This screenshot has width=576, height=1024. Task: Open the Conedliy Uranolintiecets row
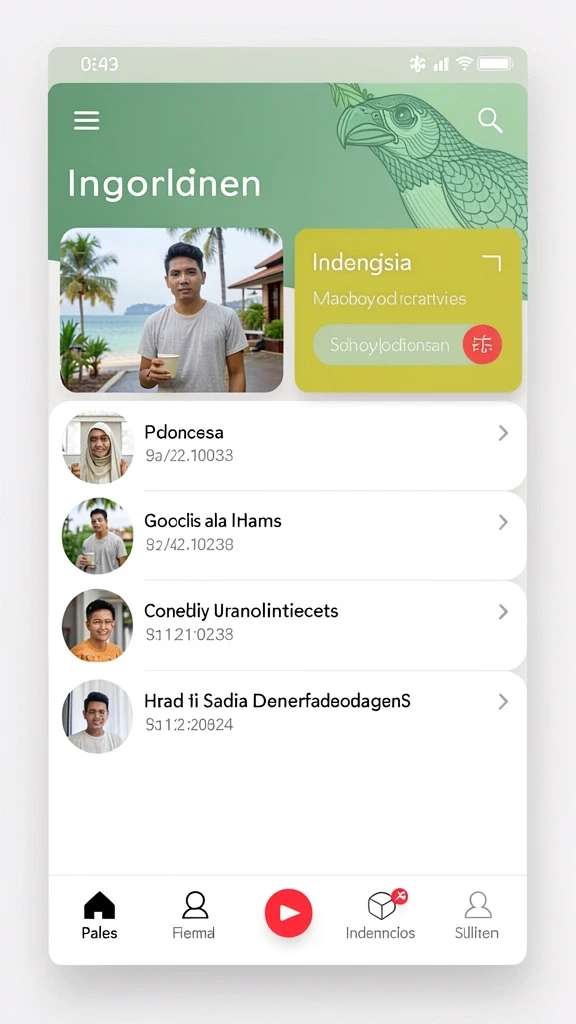point(288,626)
